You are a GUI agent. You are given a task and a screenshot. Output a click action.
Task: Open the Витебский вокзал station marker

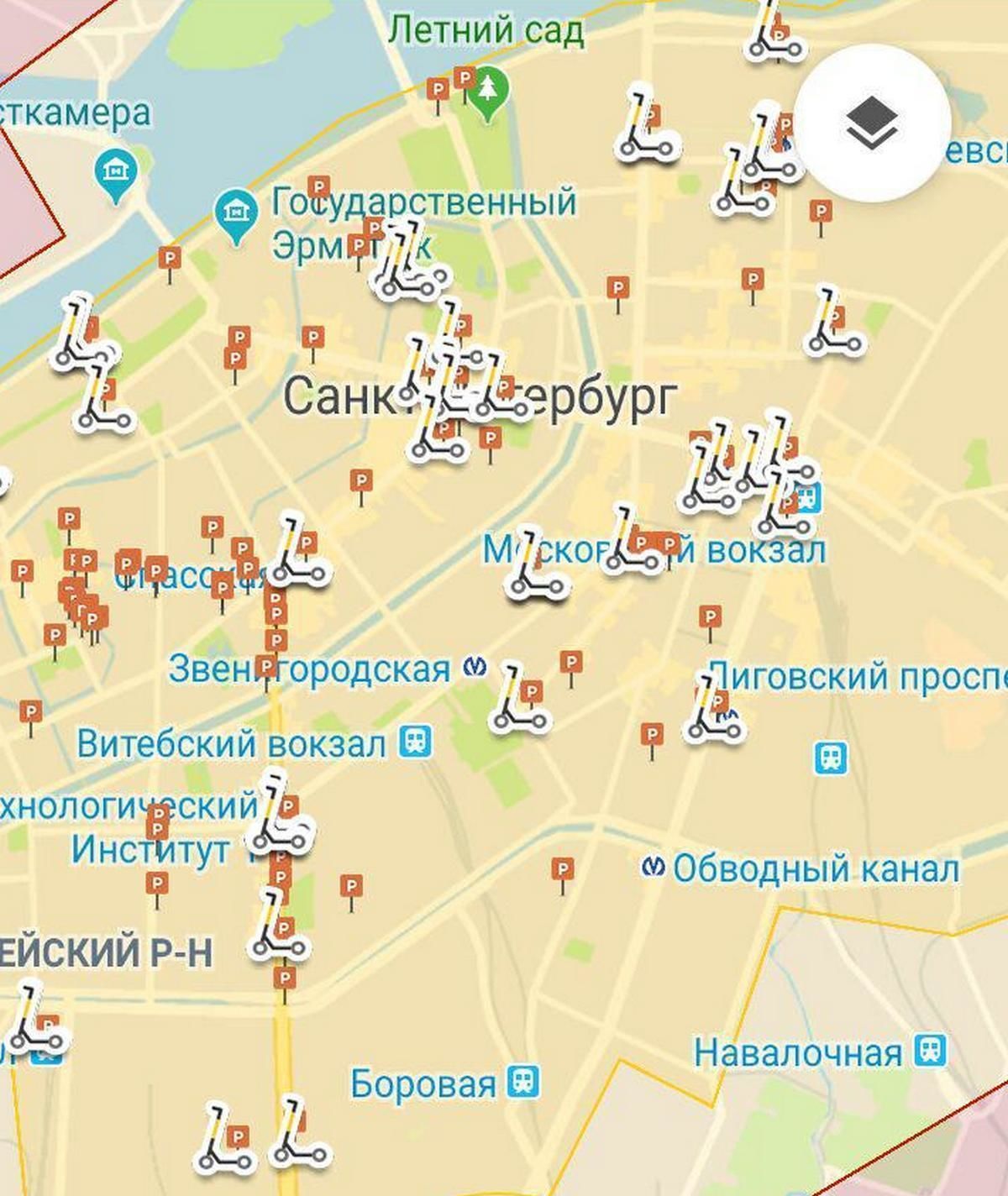416,742
